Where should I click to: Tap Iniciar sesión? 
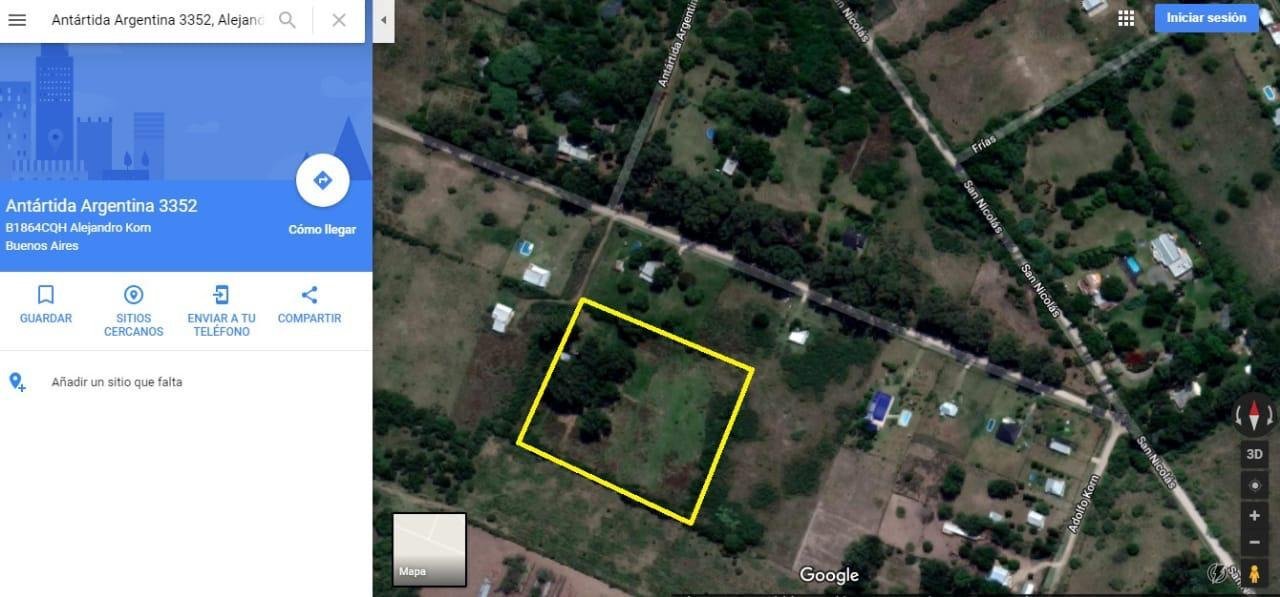point(1206,18)
